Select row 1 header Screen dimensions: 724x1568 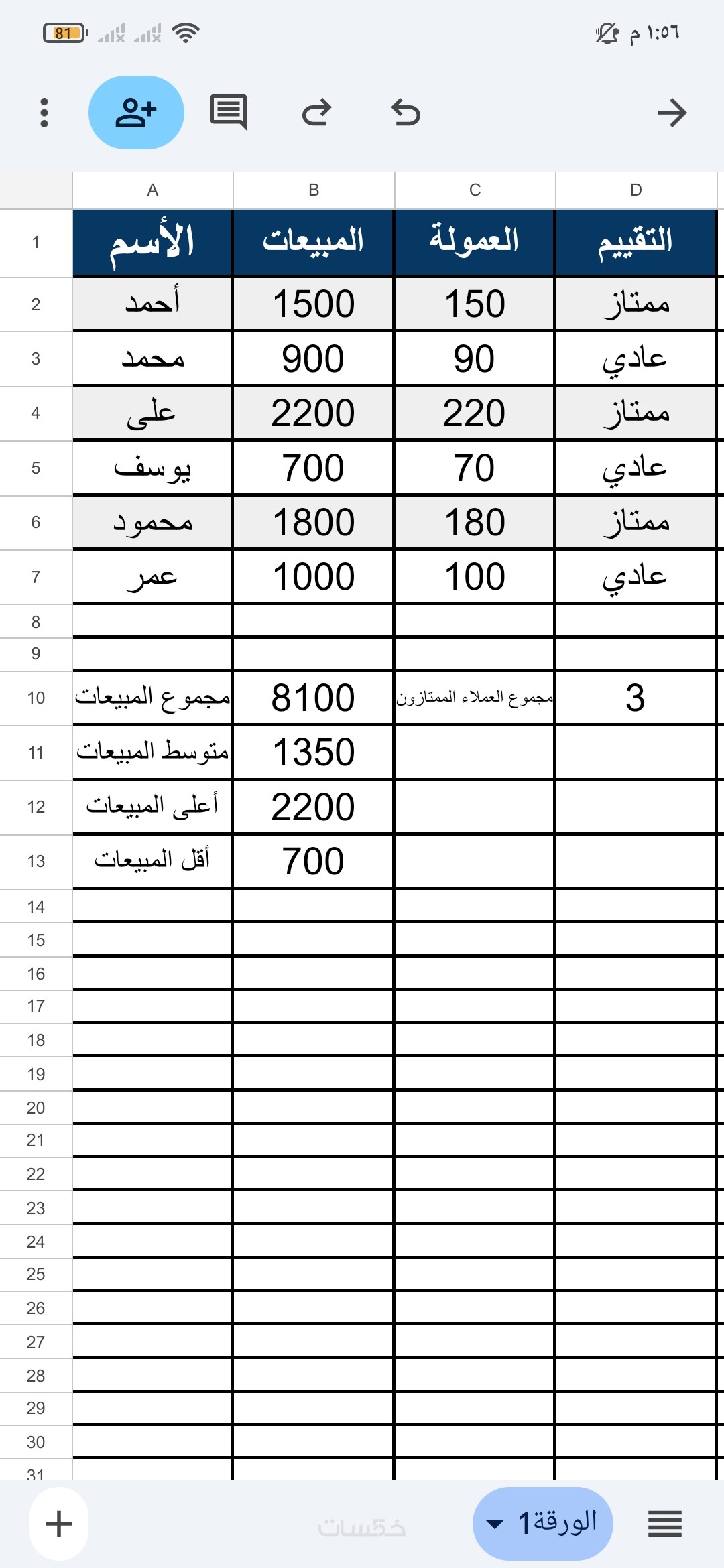click(36, 243)
